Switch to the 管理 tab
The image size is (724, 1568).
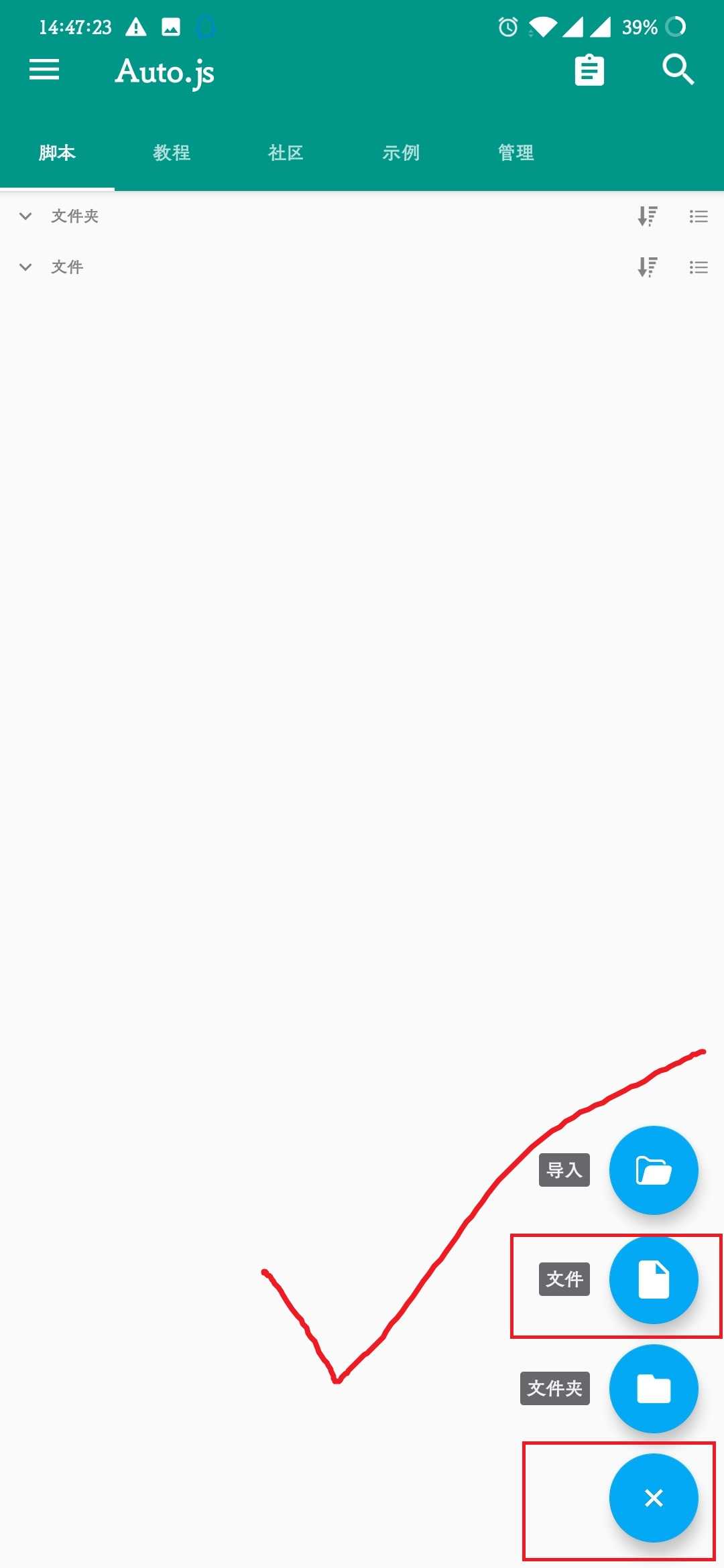(516, 153)
